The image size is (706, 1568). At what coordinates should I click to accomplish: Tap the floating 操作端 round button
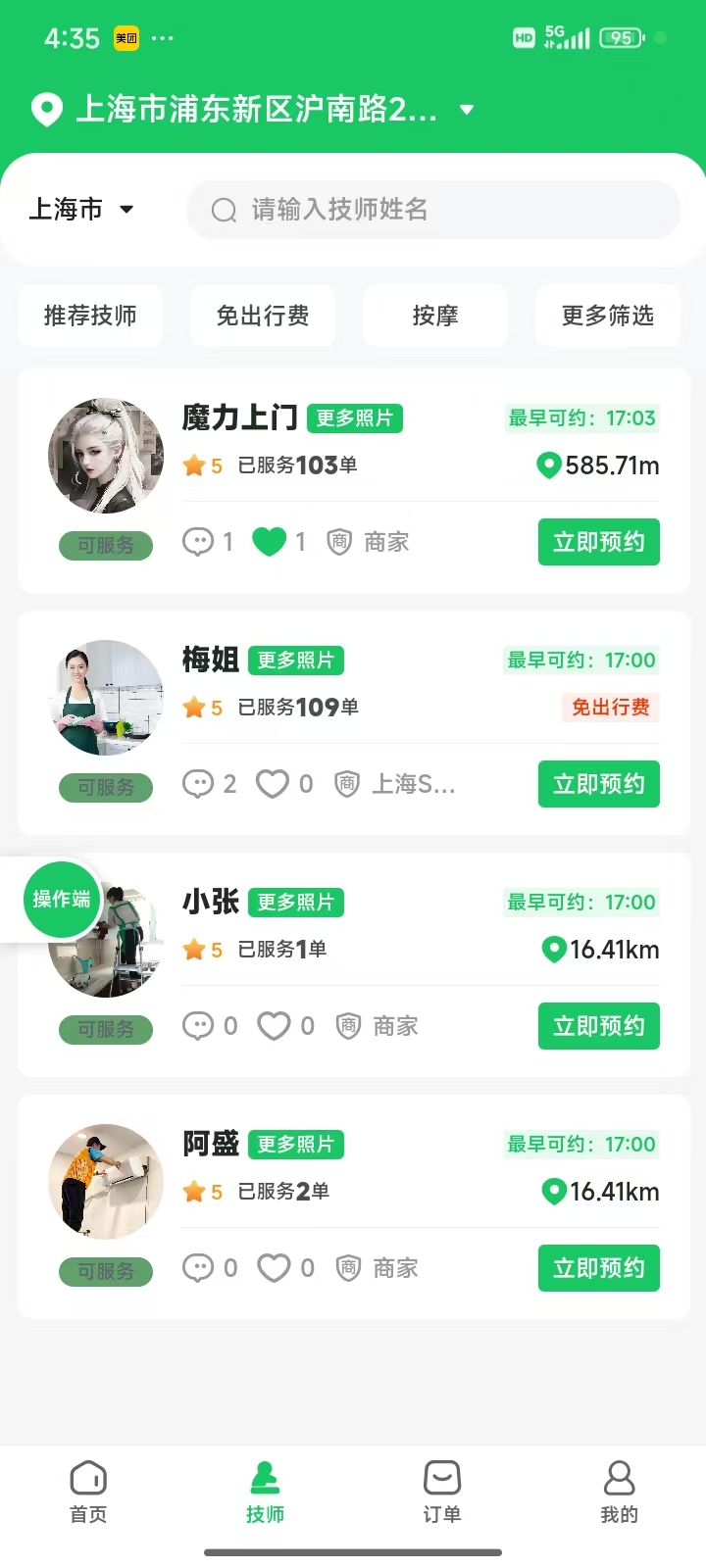(61, 899)
